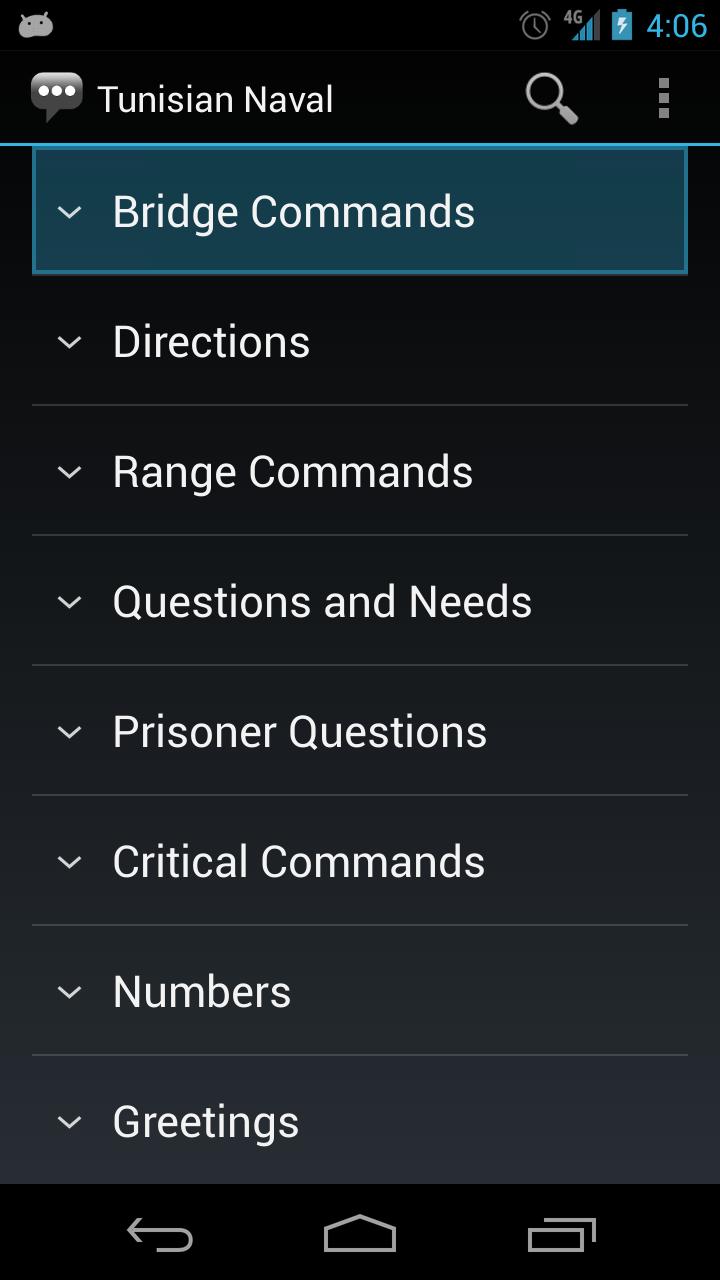Tap the speech bubble app icon
This screenshot has height=1280, width=720.
[57, 97]
